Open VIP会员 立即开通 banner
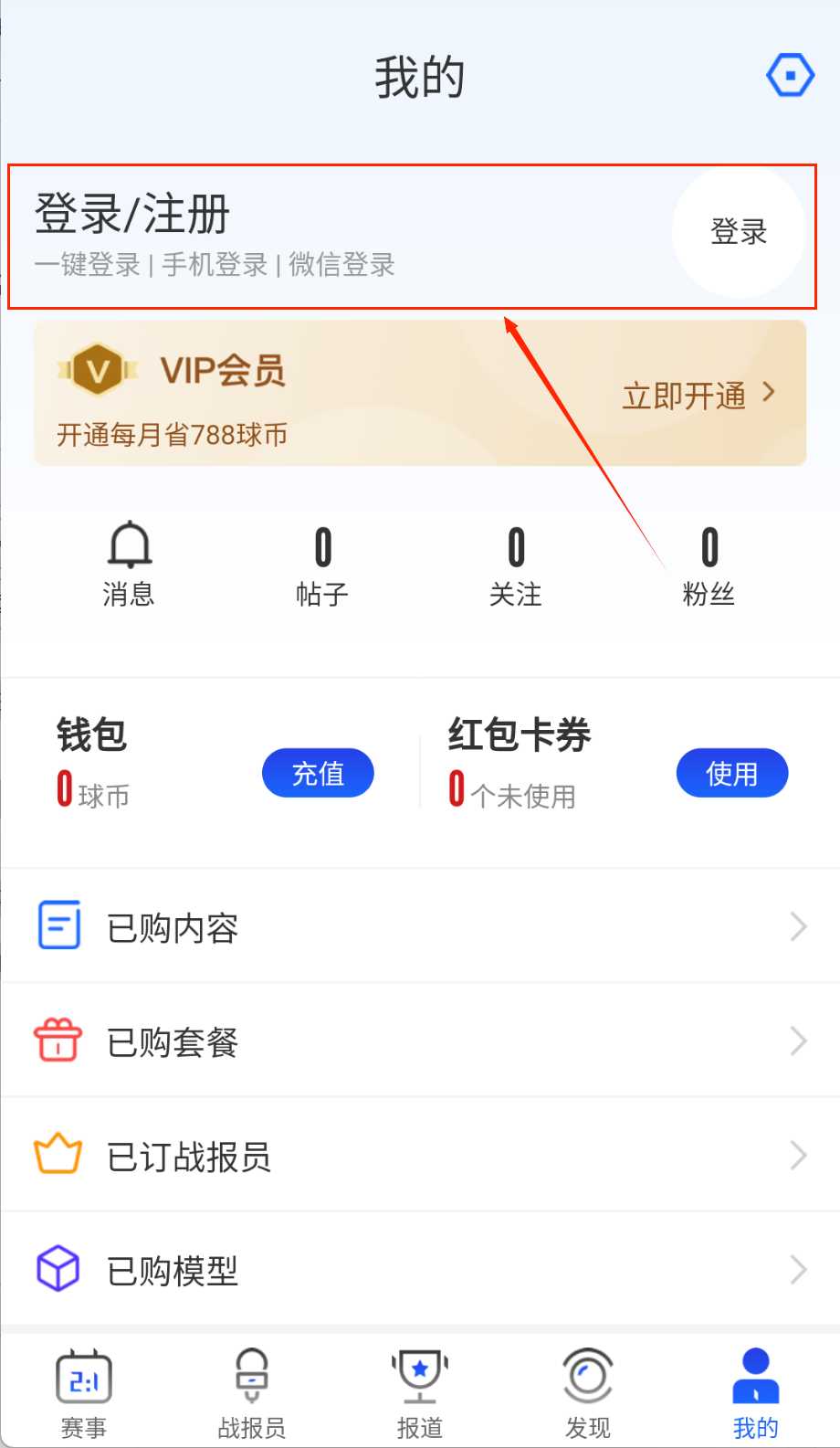The image size is (840, 1448). point(698,395)
